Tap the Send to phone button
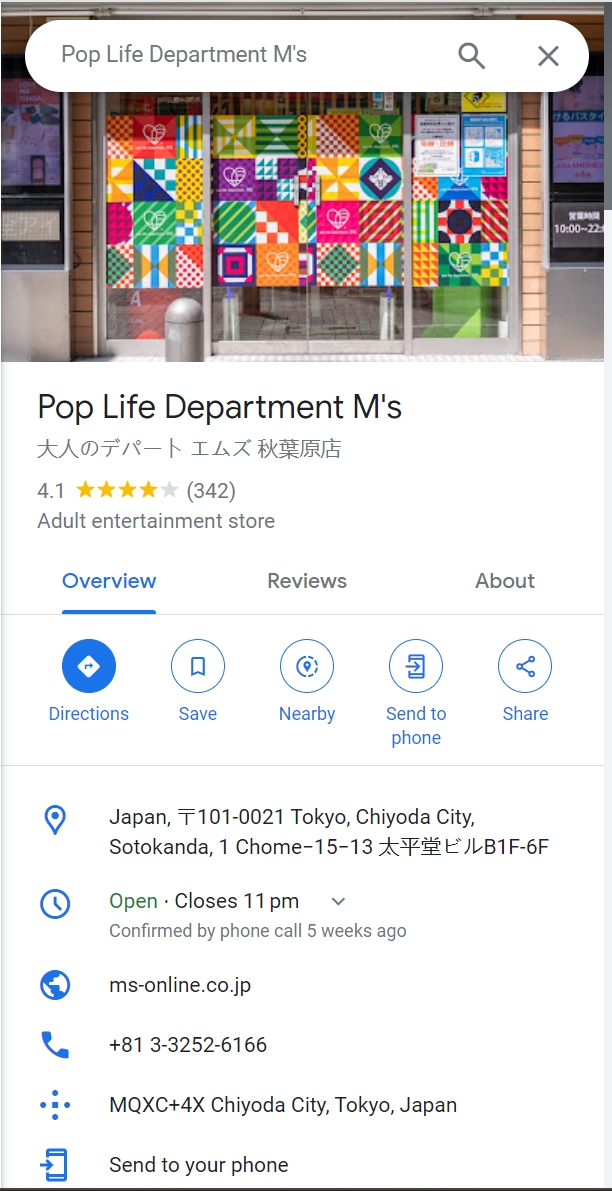Screen dimensions: 612x1191 point(416,667)
